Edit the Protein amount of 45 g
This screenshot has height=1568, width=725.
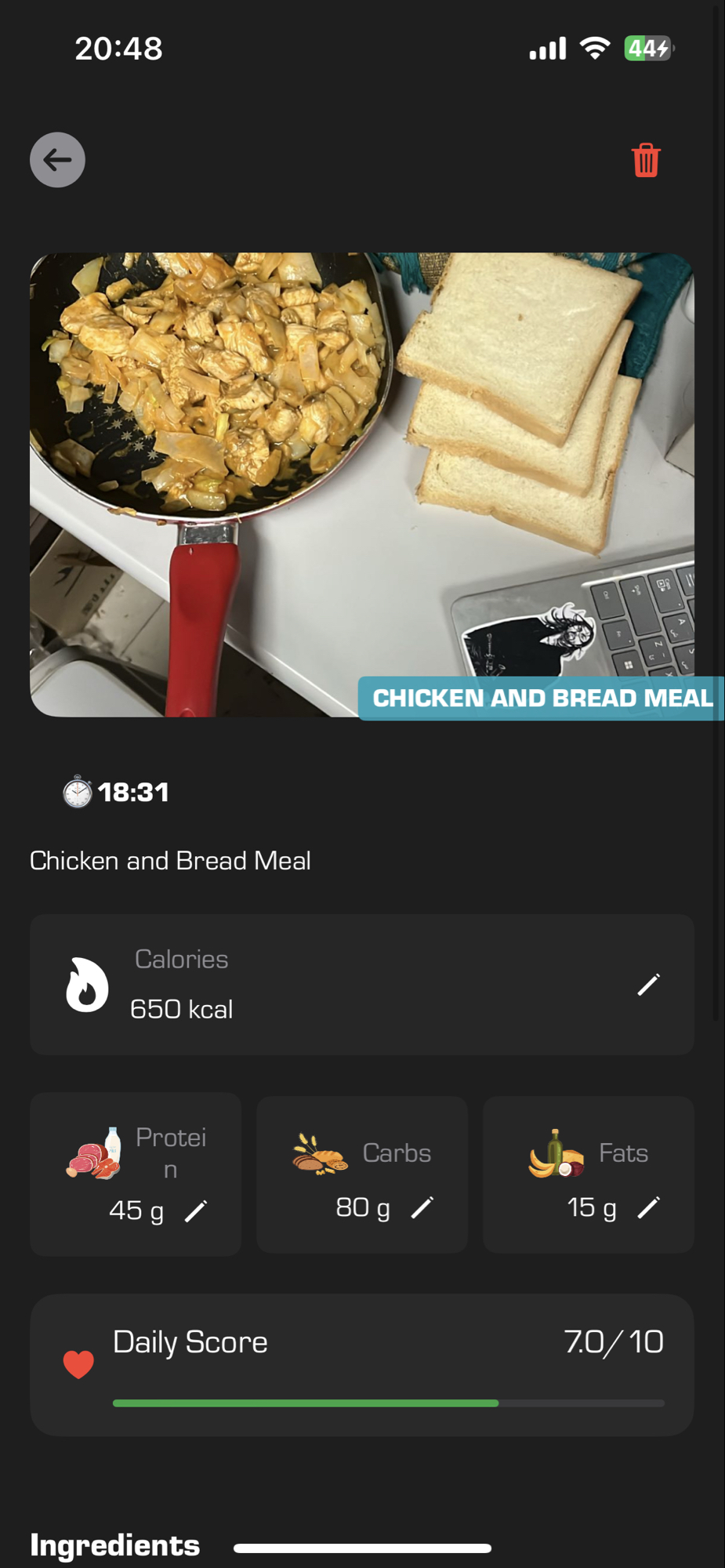tap(195, 1210)
